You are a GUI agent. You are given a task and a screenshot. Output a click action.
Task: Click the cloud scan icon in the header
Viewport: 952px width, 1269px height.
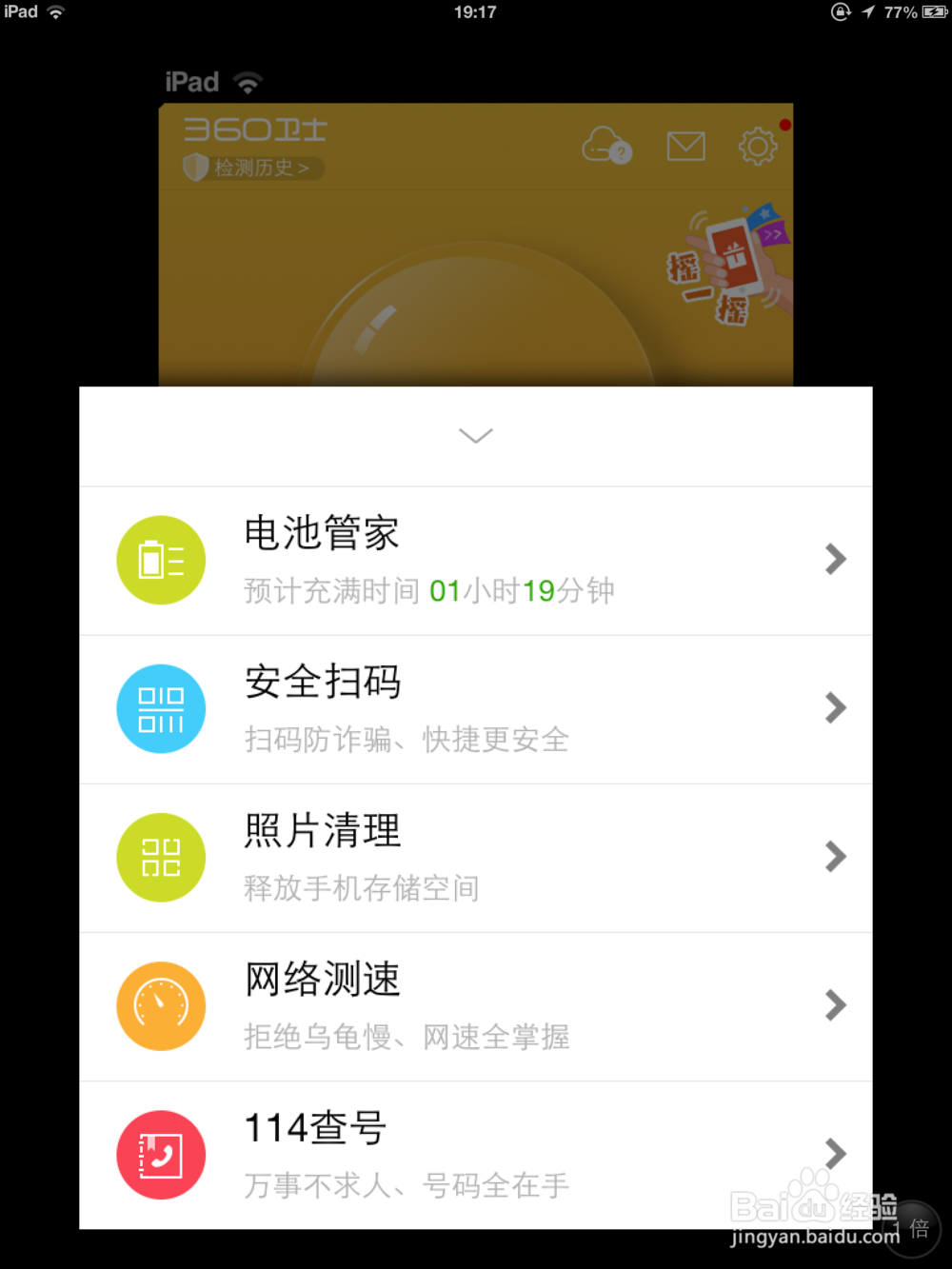coord(605,146)
